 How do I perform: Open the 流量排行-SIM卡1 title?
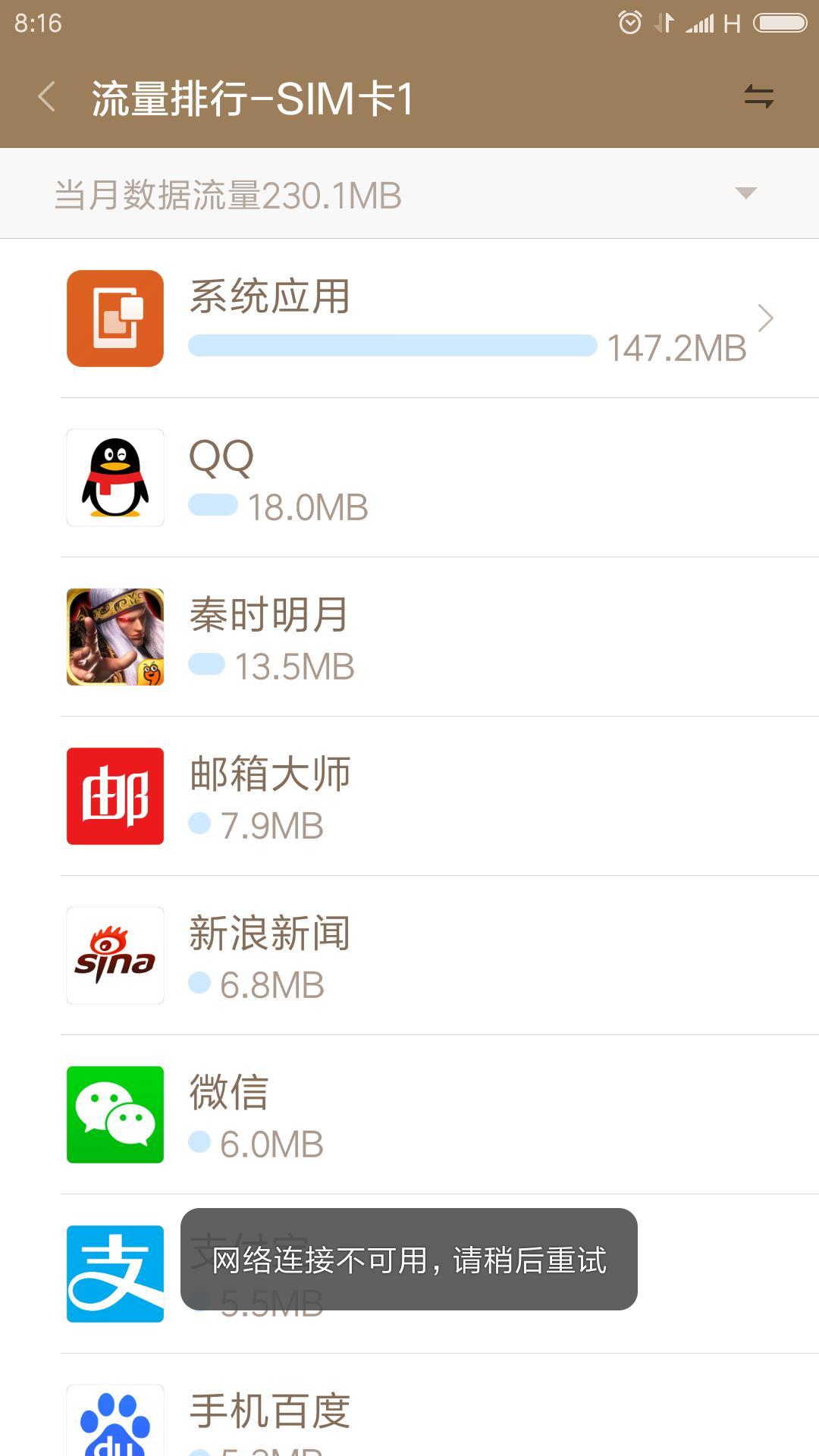click(250, 97)
